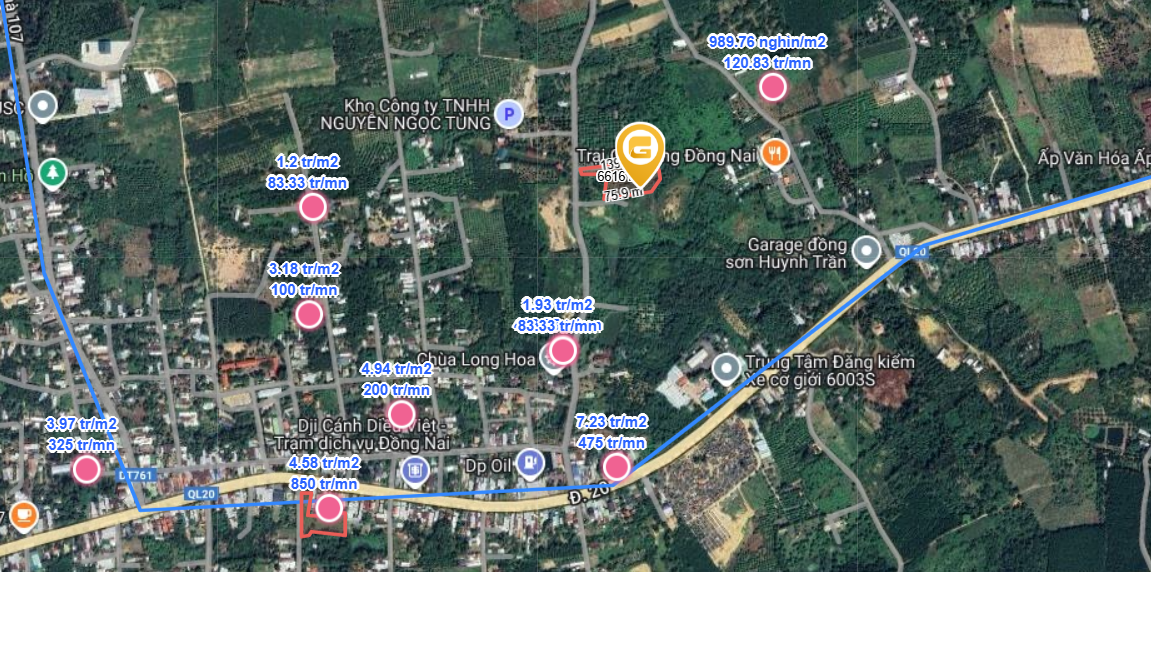Open the Dp Oil gas station icon
1152x648 pixels.
[532, 464]
